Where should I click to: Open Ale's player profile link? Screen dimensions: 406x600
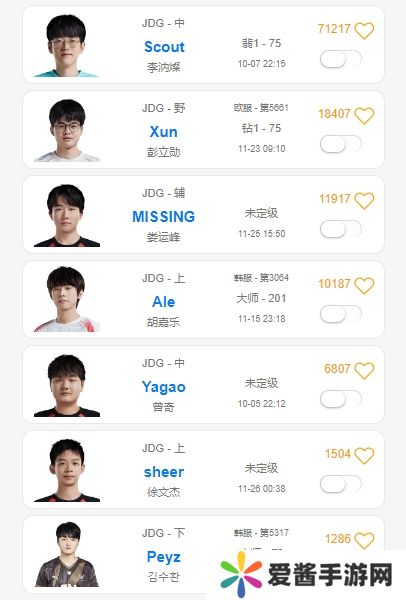pyautogui.click(x=164, y=302)
